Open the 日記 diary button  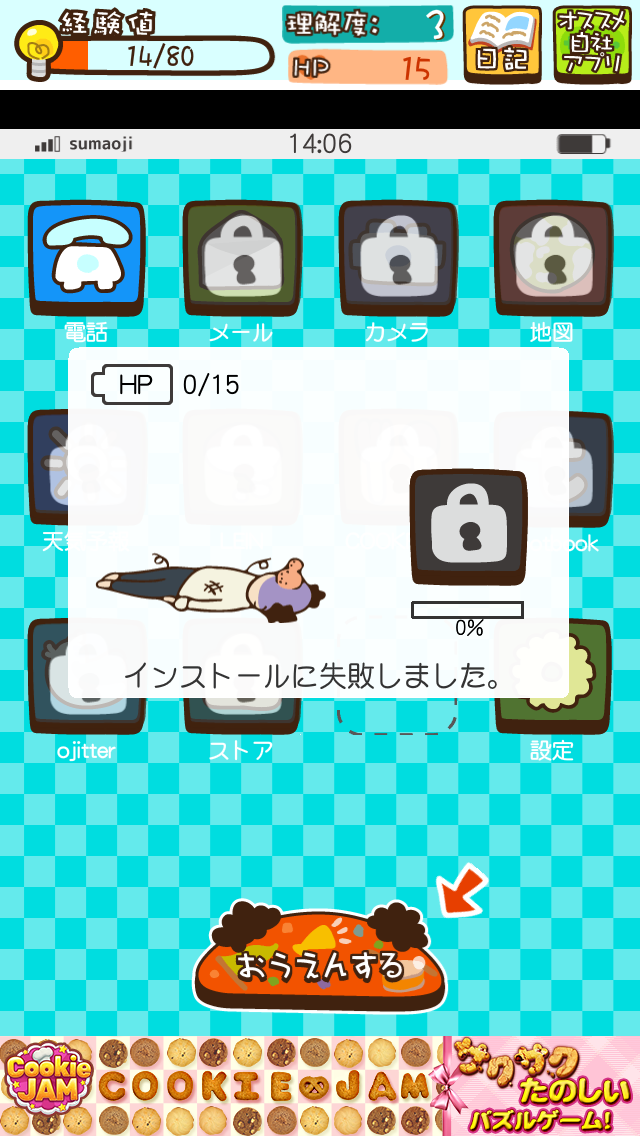(502, 43)
